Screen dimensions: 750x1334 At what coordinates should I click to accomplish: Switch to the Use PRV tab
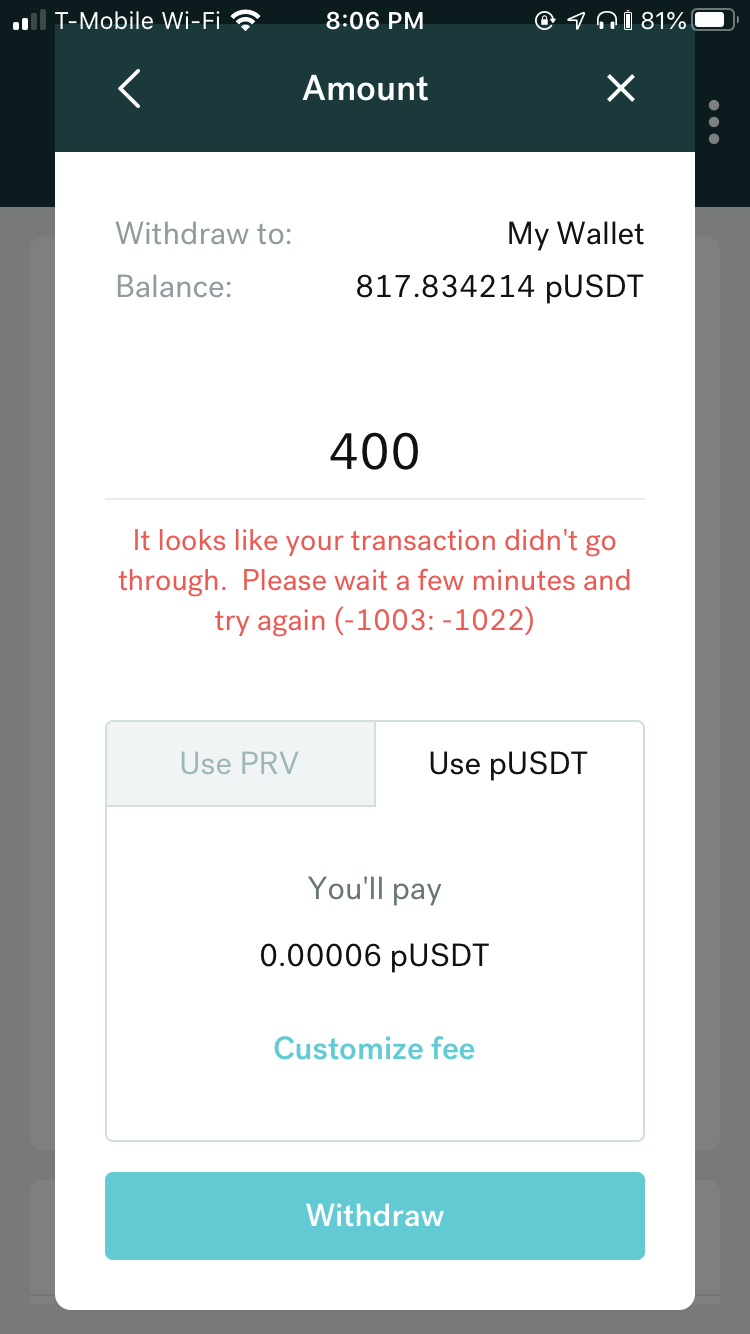point(240,764)
